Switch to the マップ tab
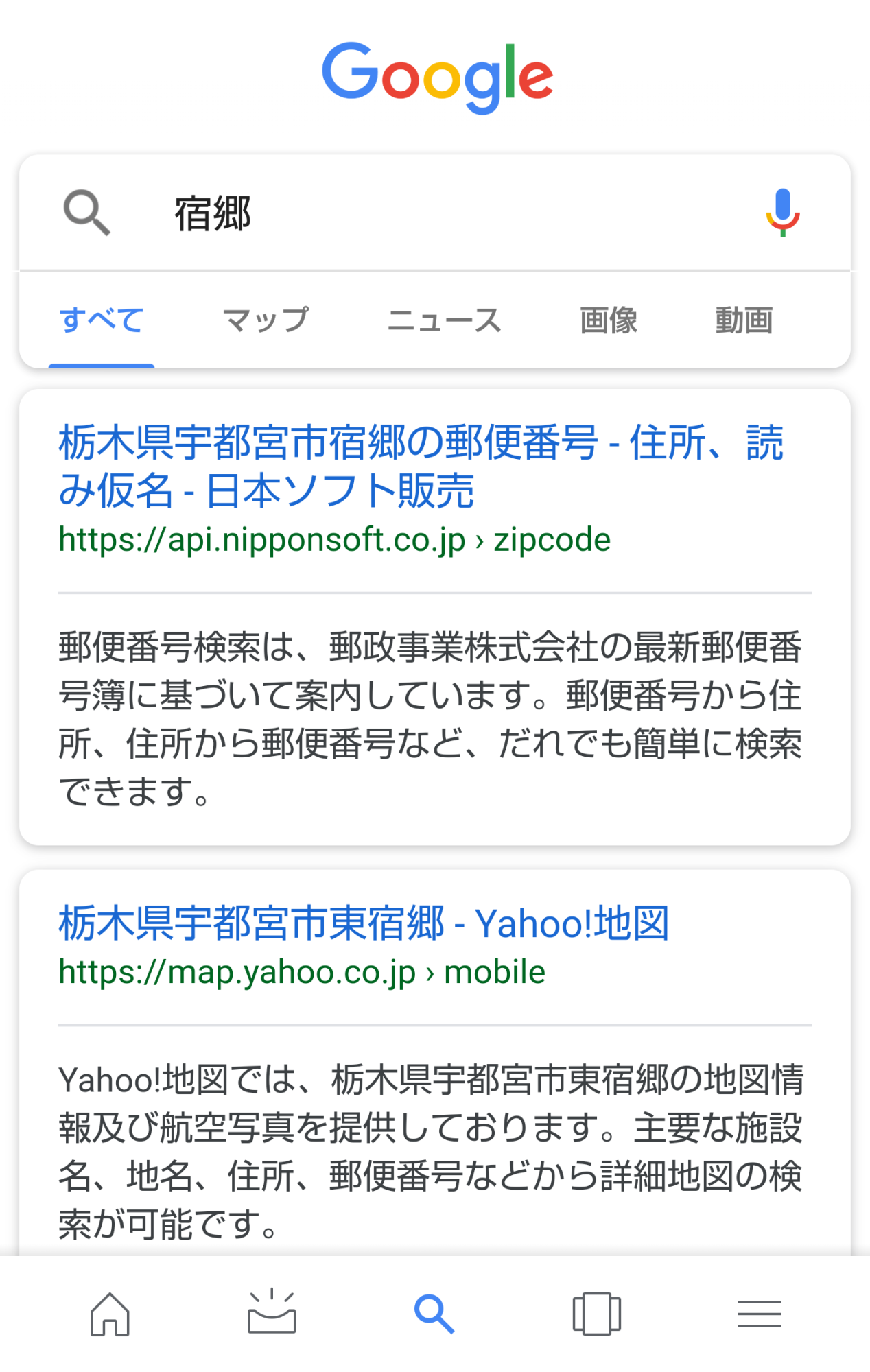Viewport: 870px width, 1372px height. pyautogui.click(x=266, y=320)
